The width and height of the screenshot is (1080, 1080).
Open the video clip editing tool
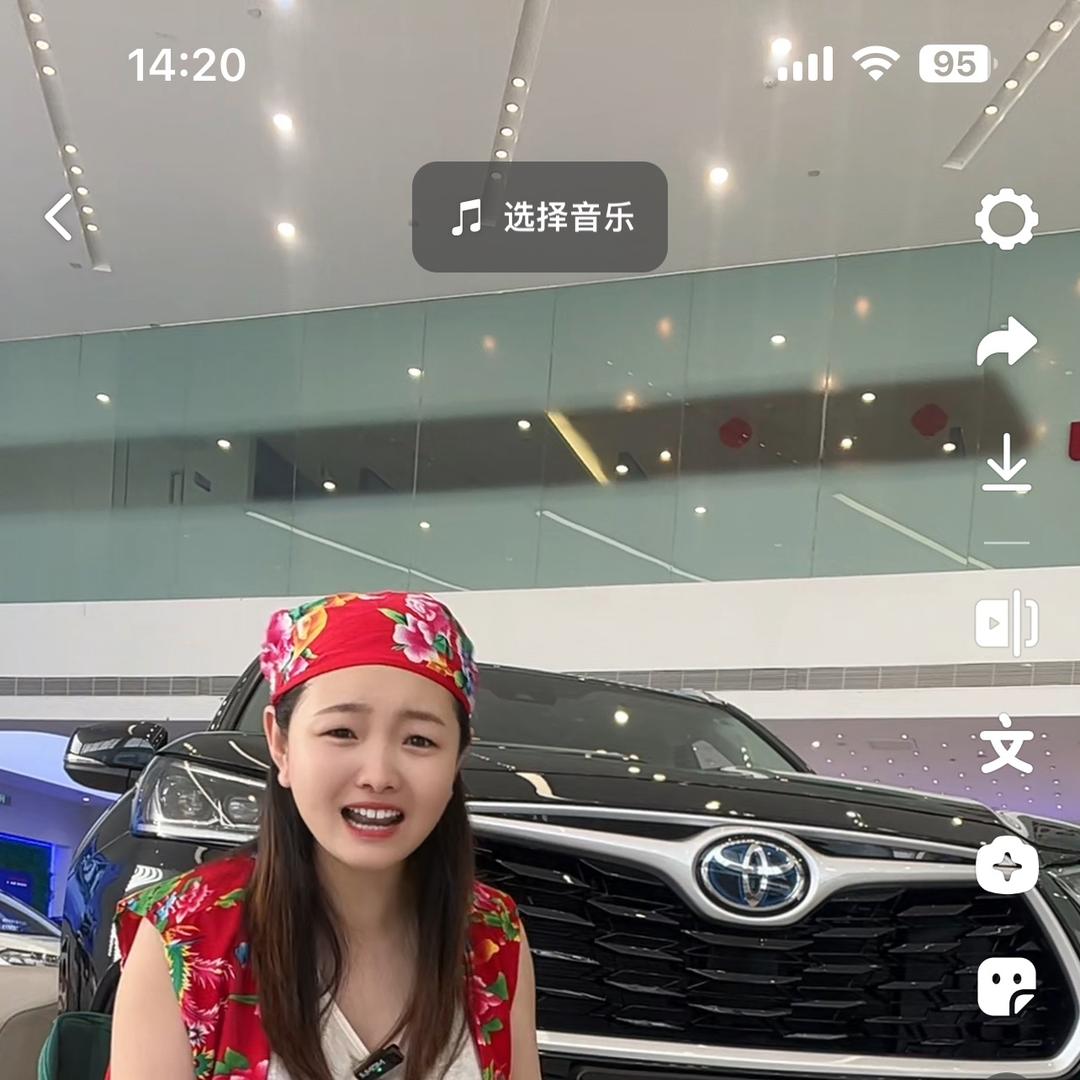(1006, 623)
